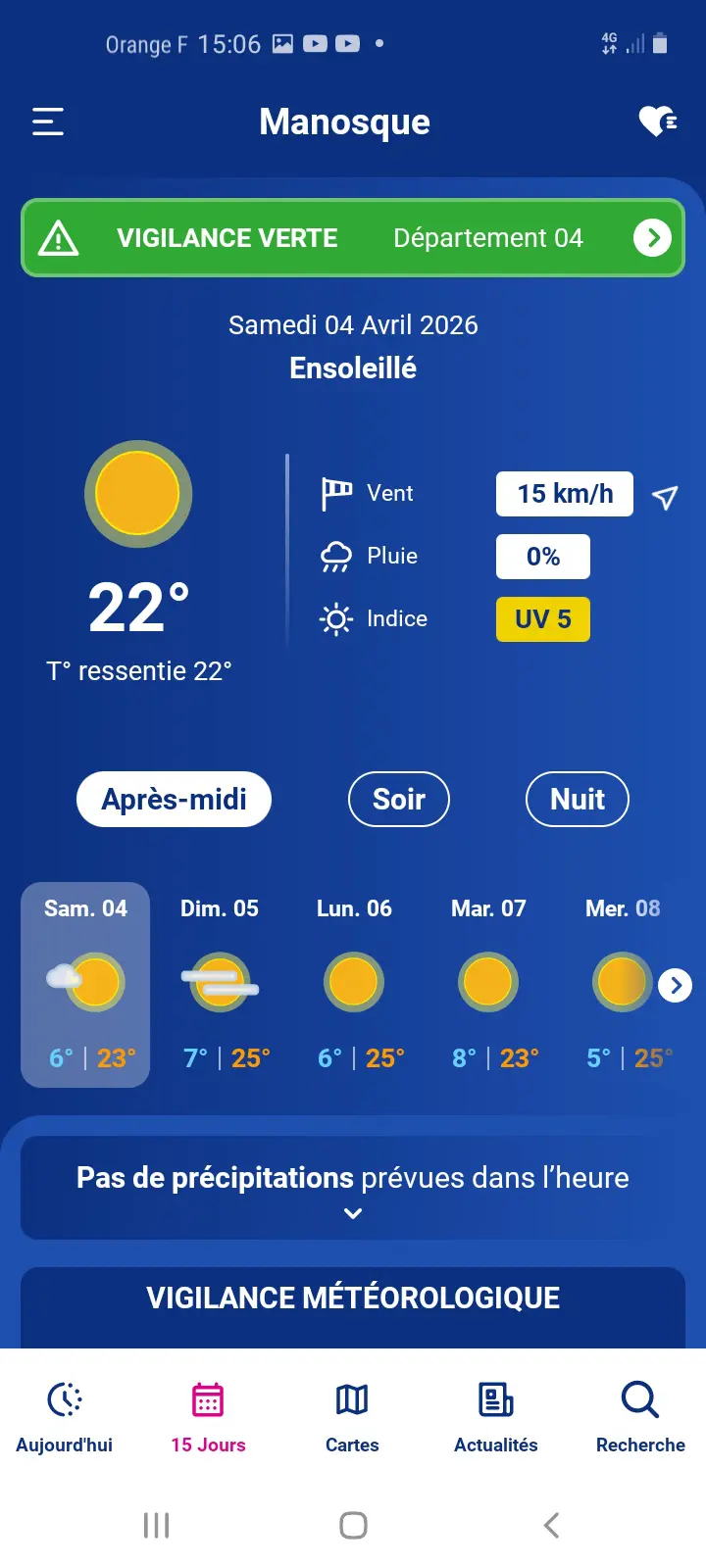Image resolution: width=706 pixels, height=1568 pixels.
Task: Open the Cartes tab
Action: pyautogui.click(x=352, y=1417)
